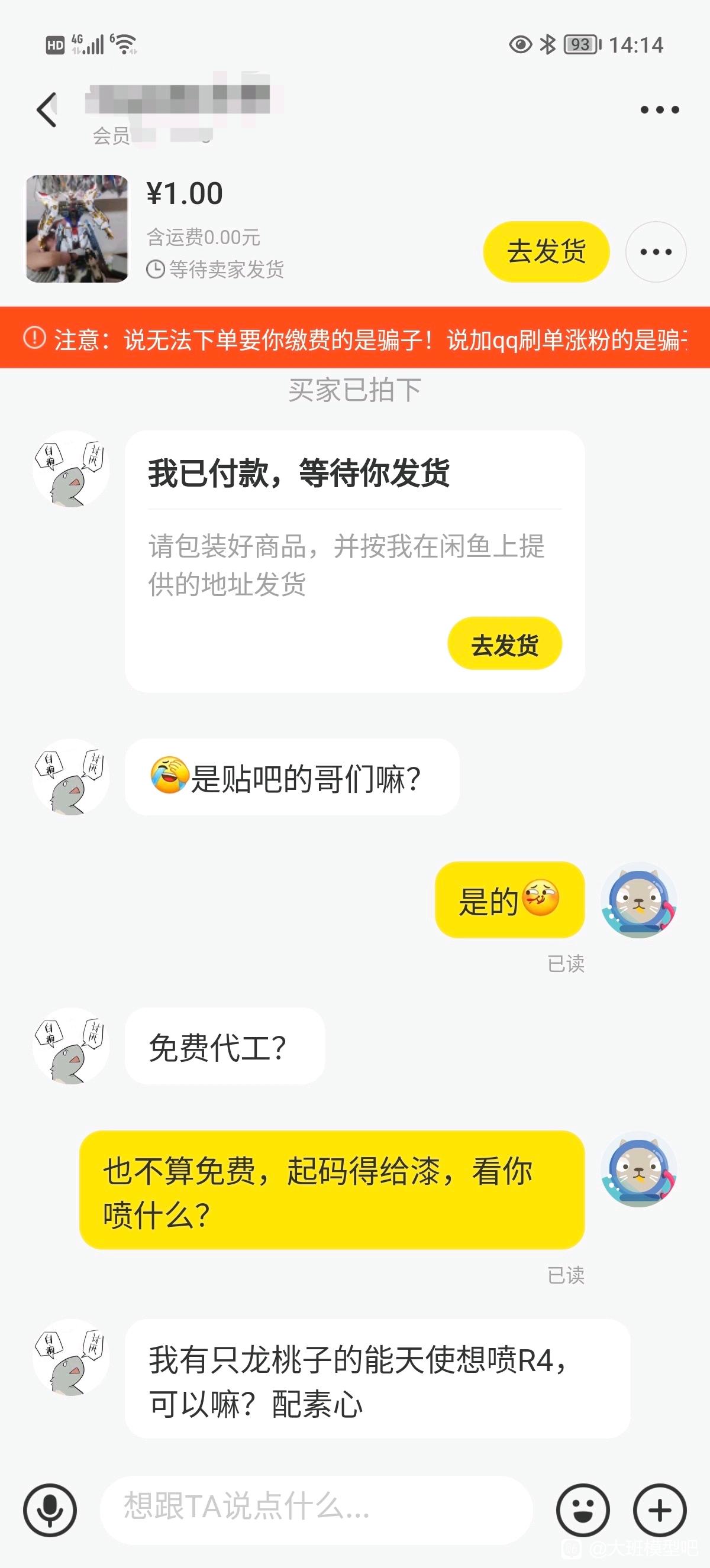Go back from this chat

[47, 110]
